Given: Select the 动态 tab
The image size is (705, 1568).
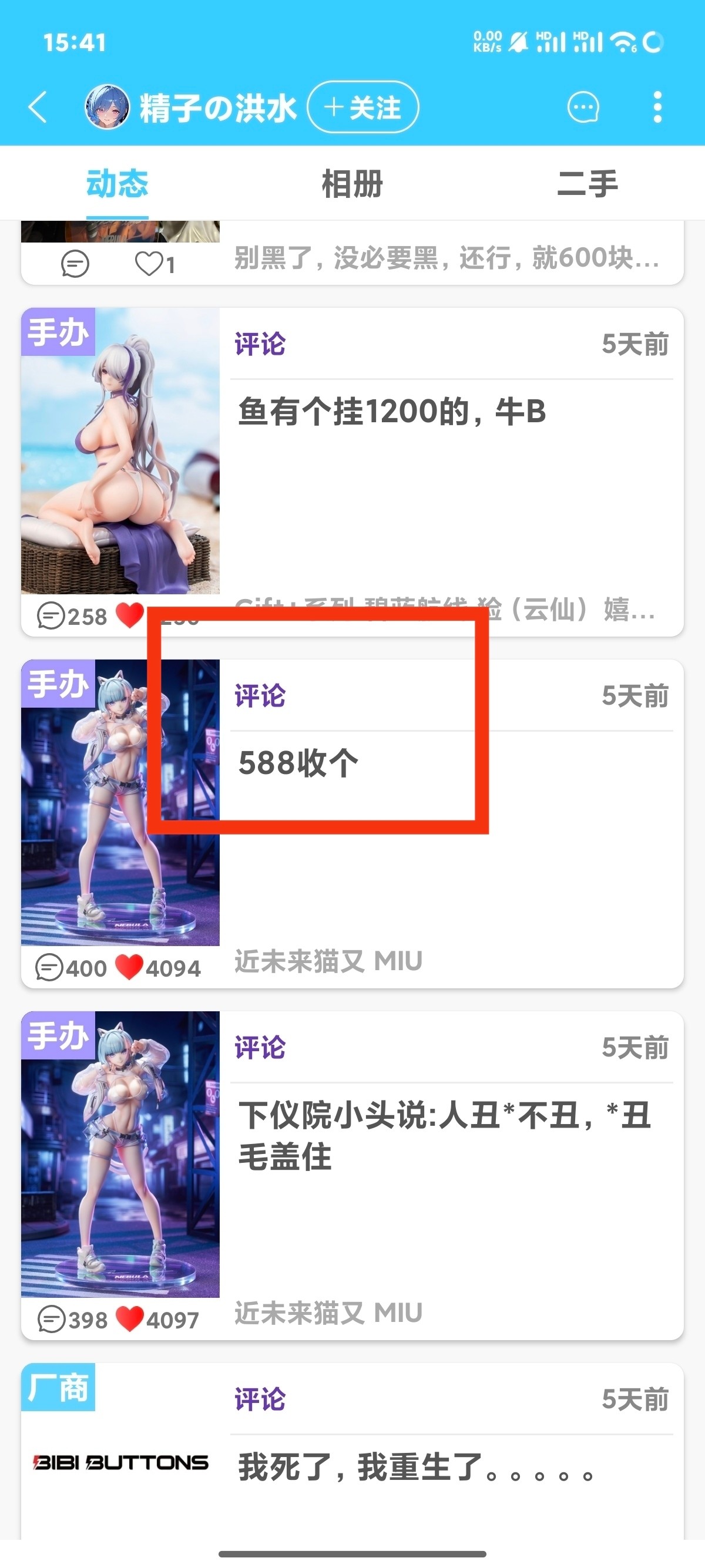Looking at the screenshot, I should click(x=117, y=184).
